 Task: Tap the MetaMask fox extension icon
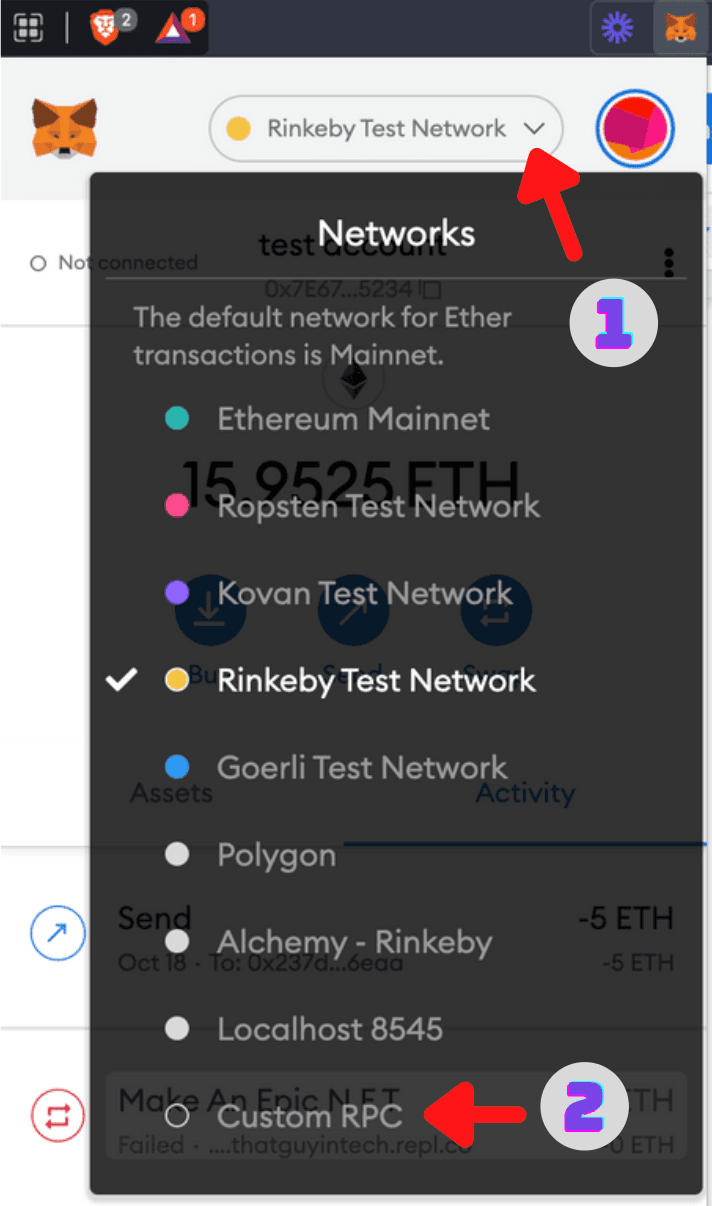click(x=681, y=27)
